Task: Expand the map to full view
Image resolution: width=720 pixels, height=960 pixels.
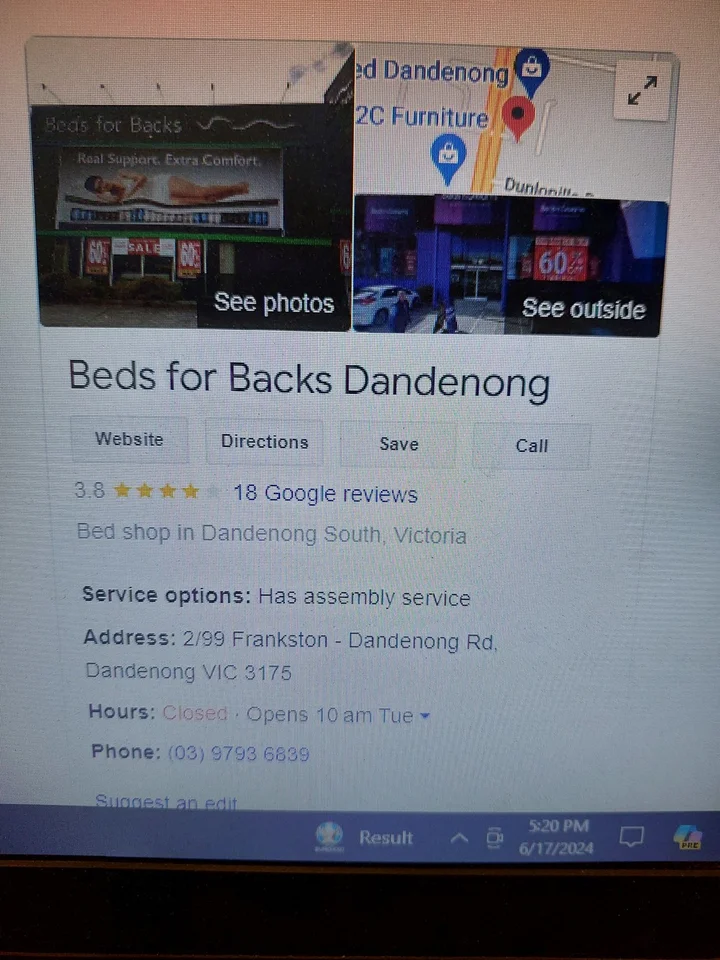Action: (641, 91)
